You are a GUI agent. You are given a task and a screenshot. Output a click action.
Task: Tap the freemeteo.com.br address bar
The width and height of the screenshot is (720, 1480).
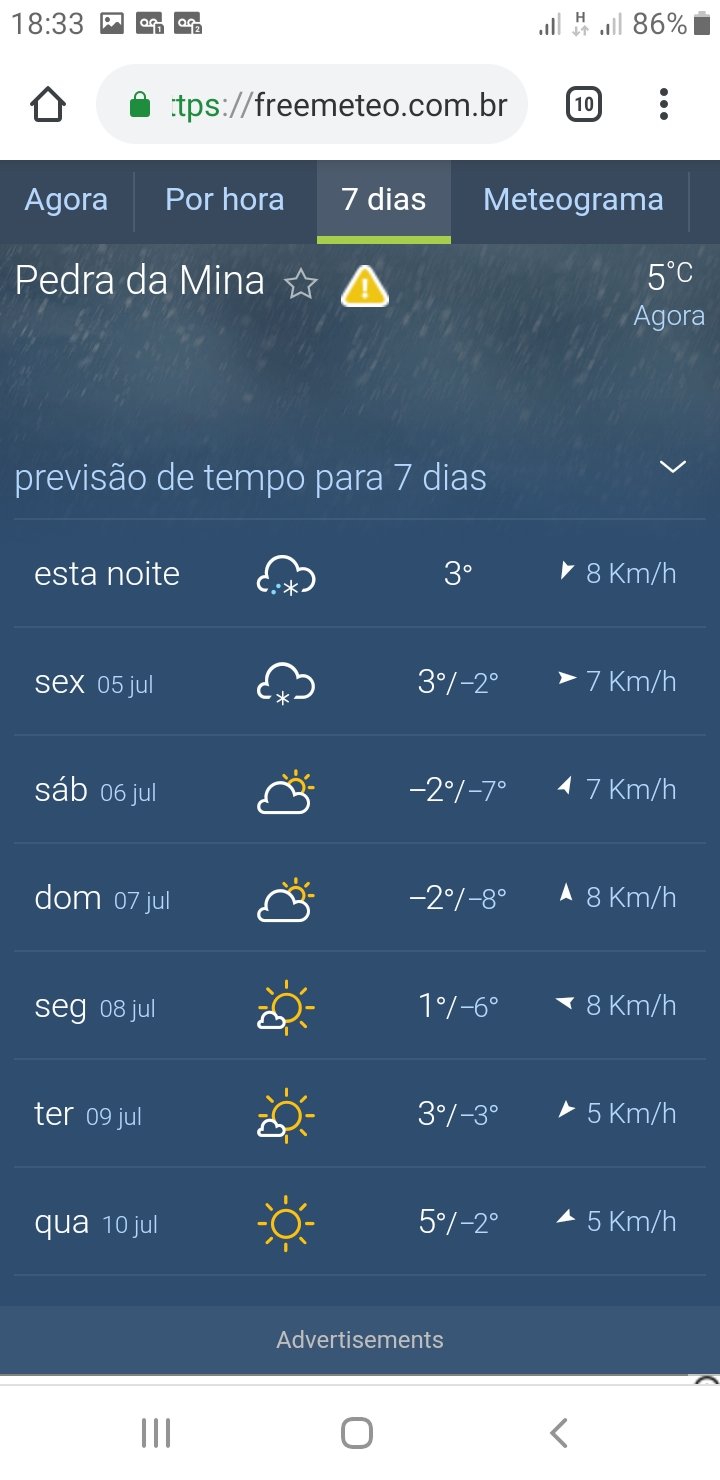[x=311, y=105]
